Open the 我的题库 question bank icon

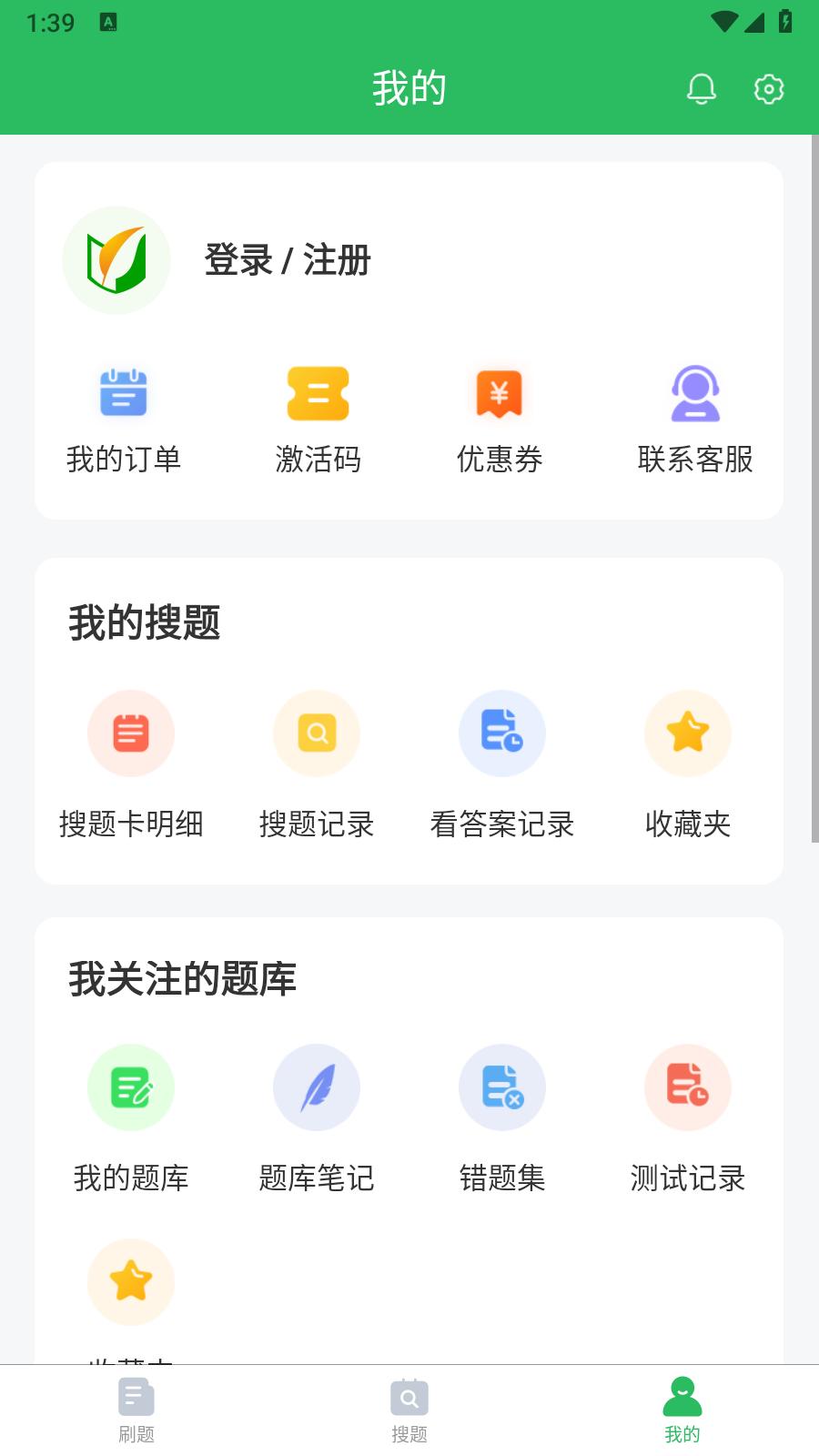pos(130,1087)
